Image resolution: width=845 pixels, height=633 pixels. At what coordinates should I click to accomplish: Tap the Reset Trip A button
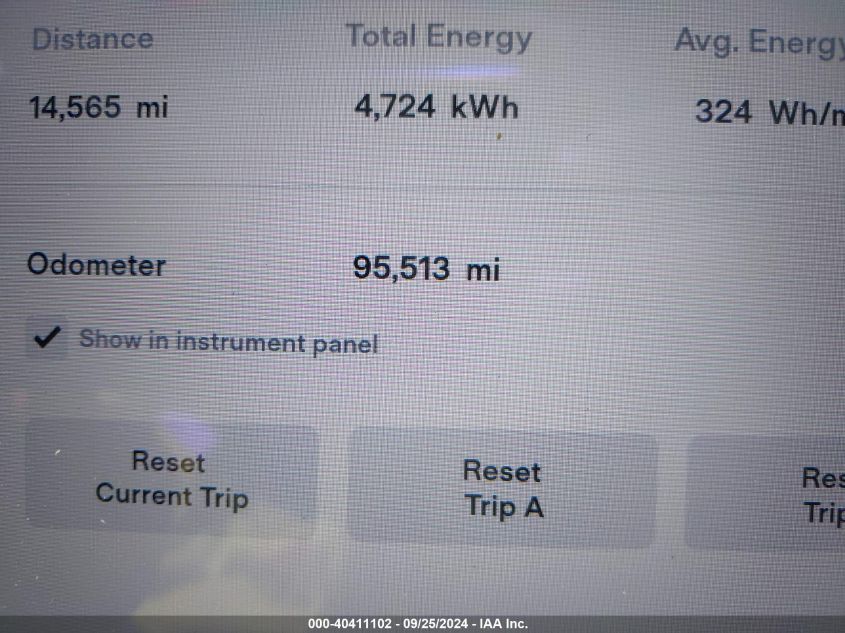[503, 488]
